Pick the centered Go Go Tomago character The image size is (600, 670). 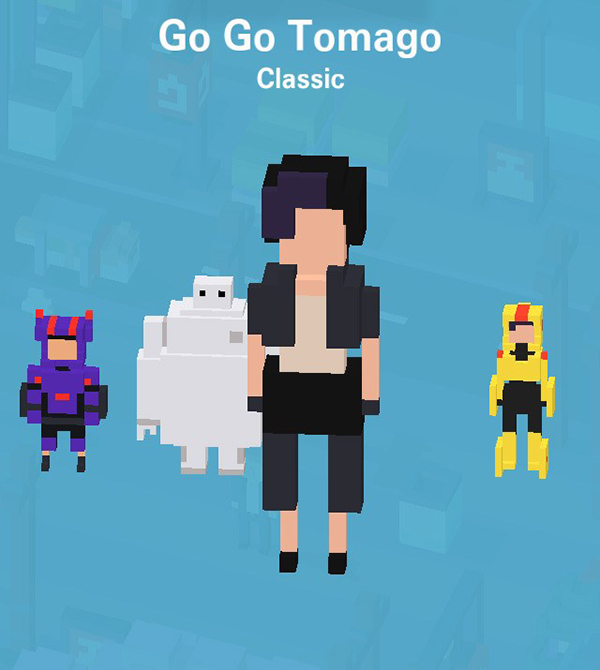[x=312, y=360]
